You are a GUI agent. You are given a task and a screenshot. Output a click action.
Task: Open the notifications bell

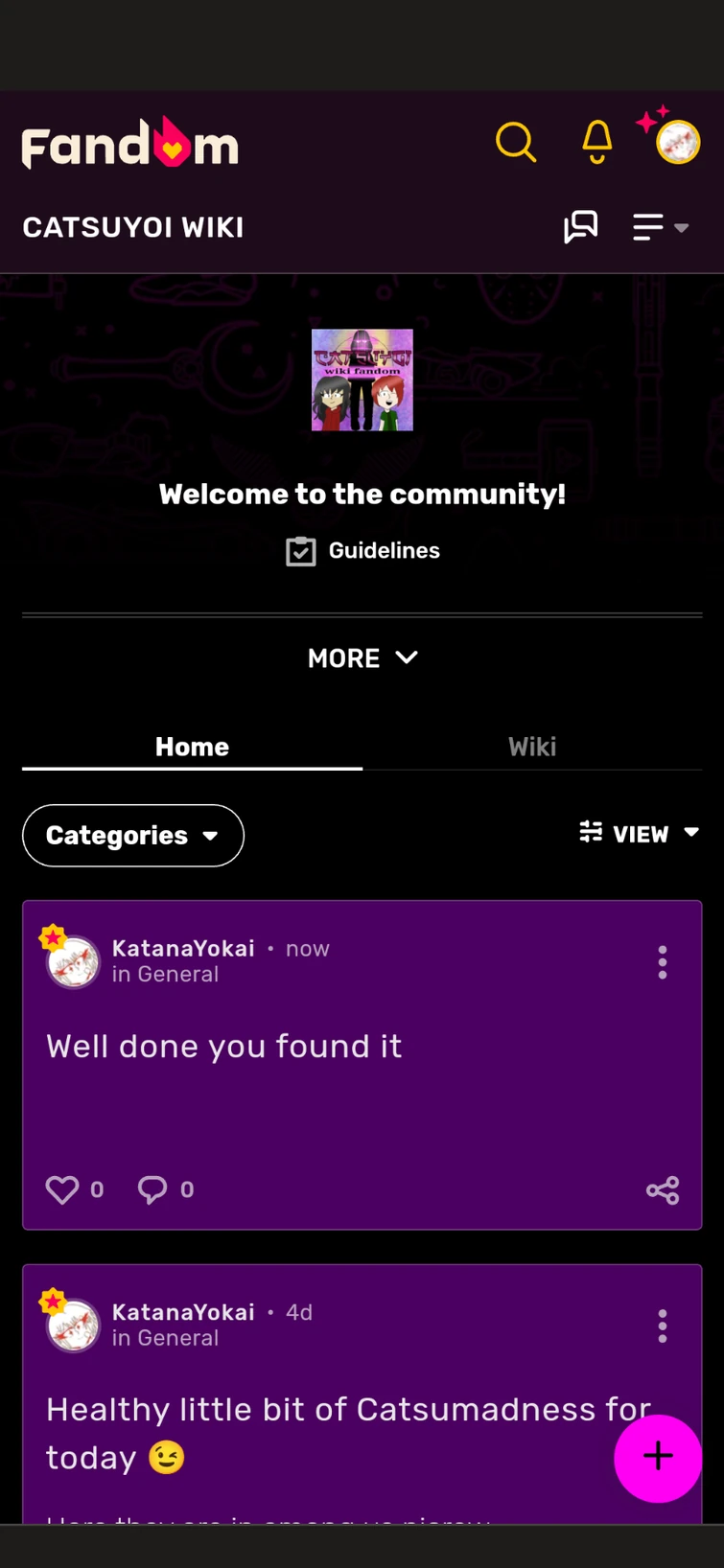(x=597, y=142)
